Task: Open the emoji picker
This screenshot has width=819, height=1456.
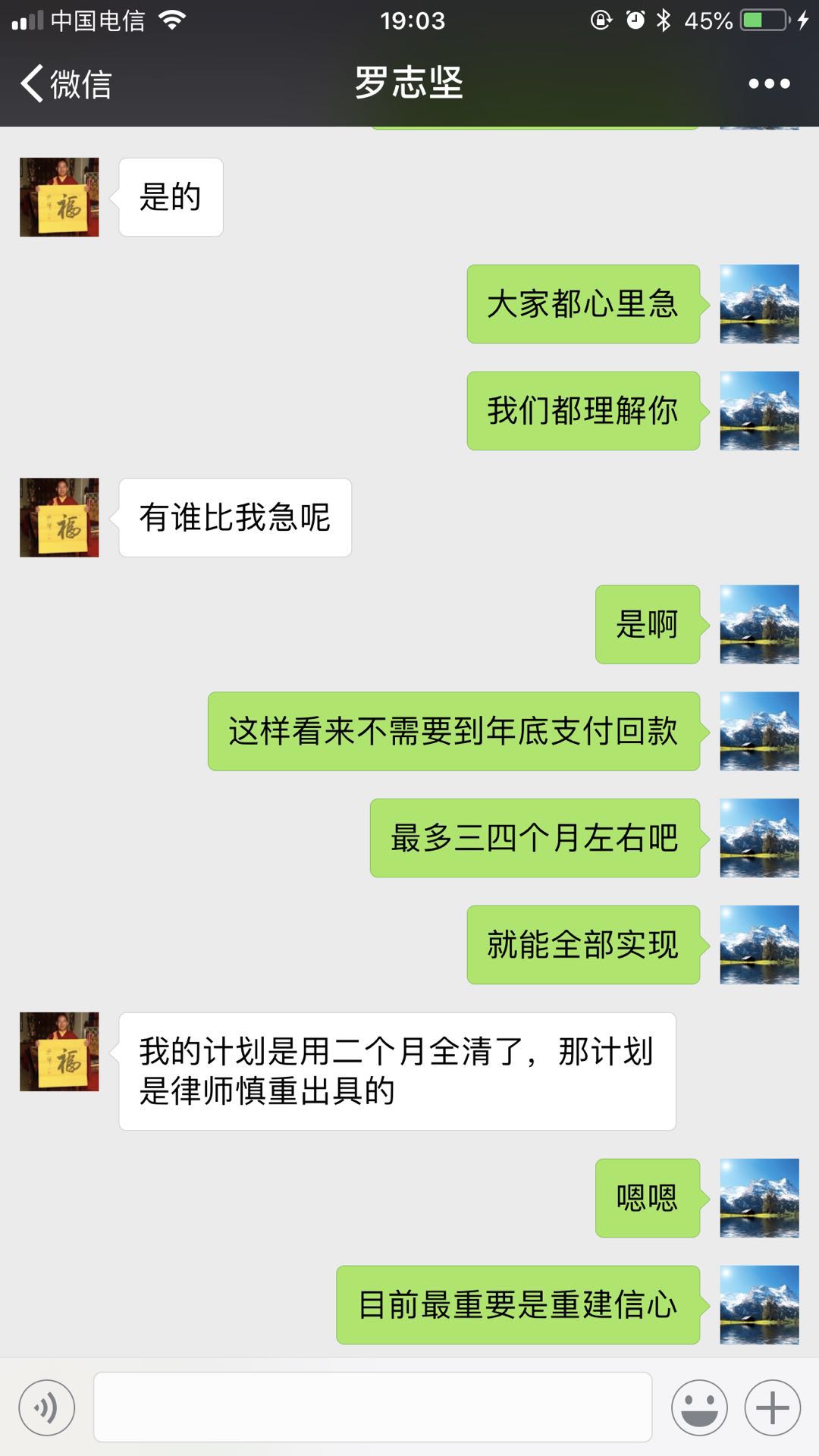Action: [699, 1407]
